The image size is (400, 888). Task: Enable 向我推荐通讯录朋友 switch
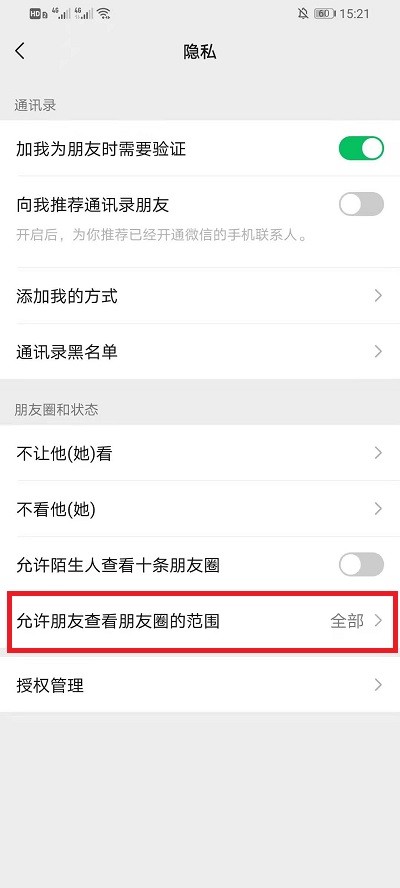pyautogui.click(x=361, y=204)
